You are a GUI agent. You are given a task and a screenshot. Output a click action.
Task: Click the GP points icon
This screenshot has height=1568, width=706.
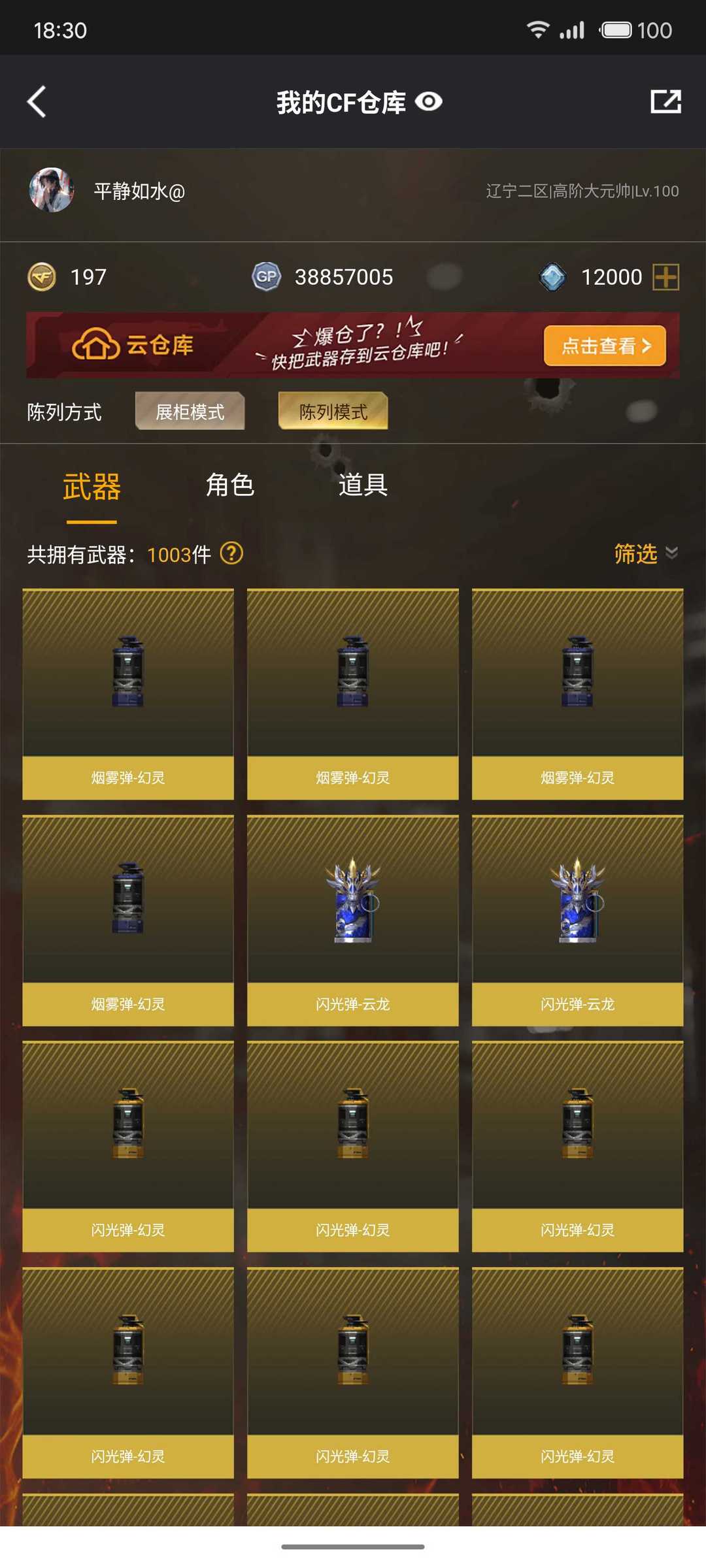tap(266, 276)
